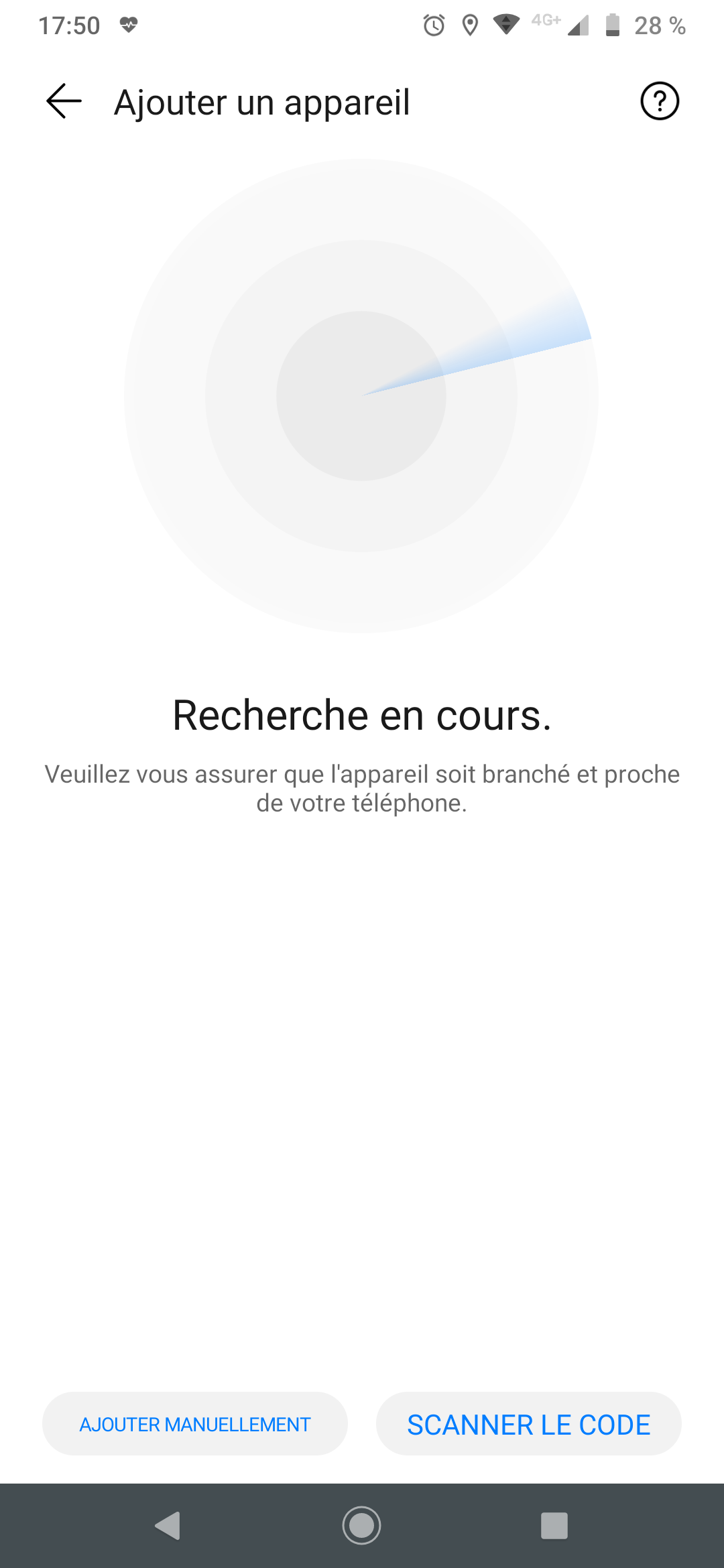The width and height of the screenshot is (724, 1568).
Task: Tap the battery indicator in the status bar
Action: pos(613,25)
